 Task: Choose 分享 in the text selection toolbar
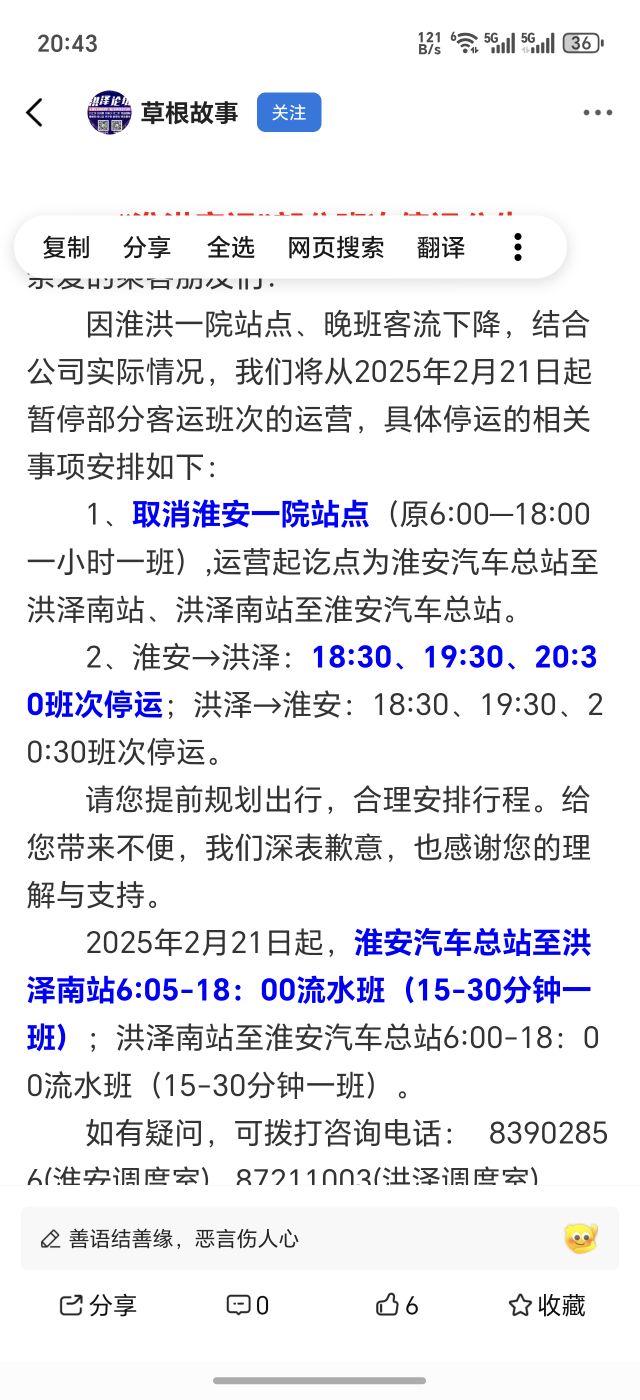tap(147, 247)
